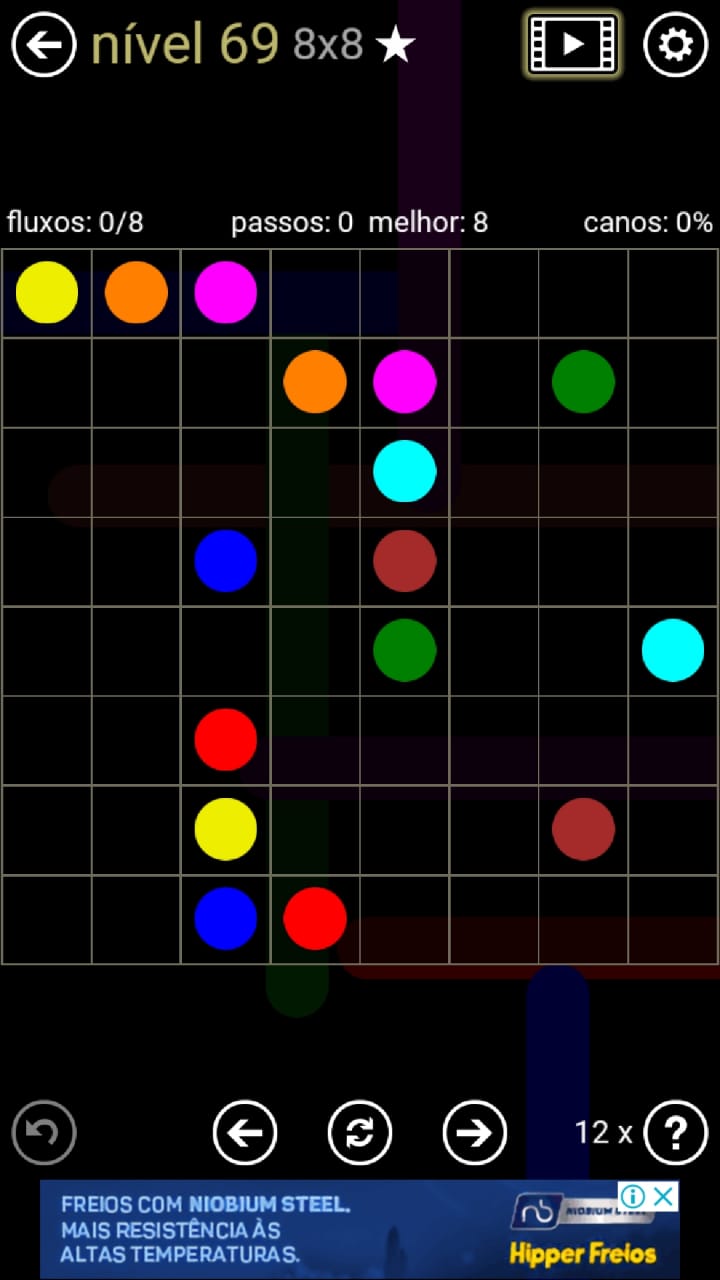Use a hint with the question mark
Screen dimensions: 720x1280
coord(676,1132)
